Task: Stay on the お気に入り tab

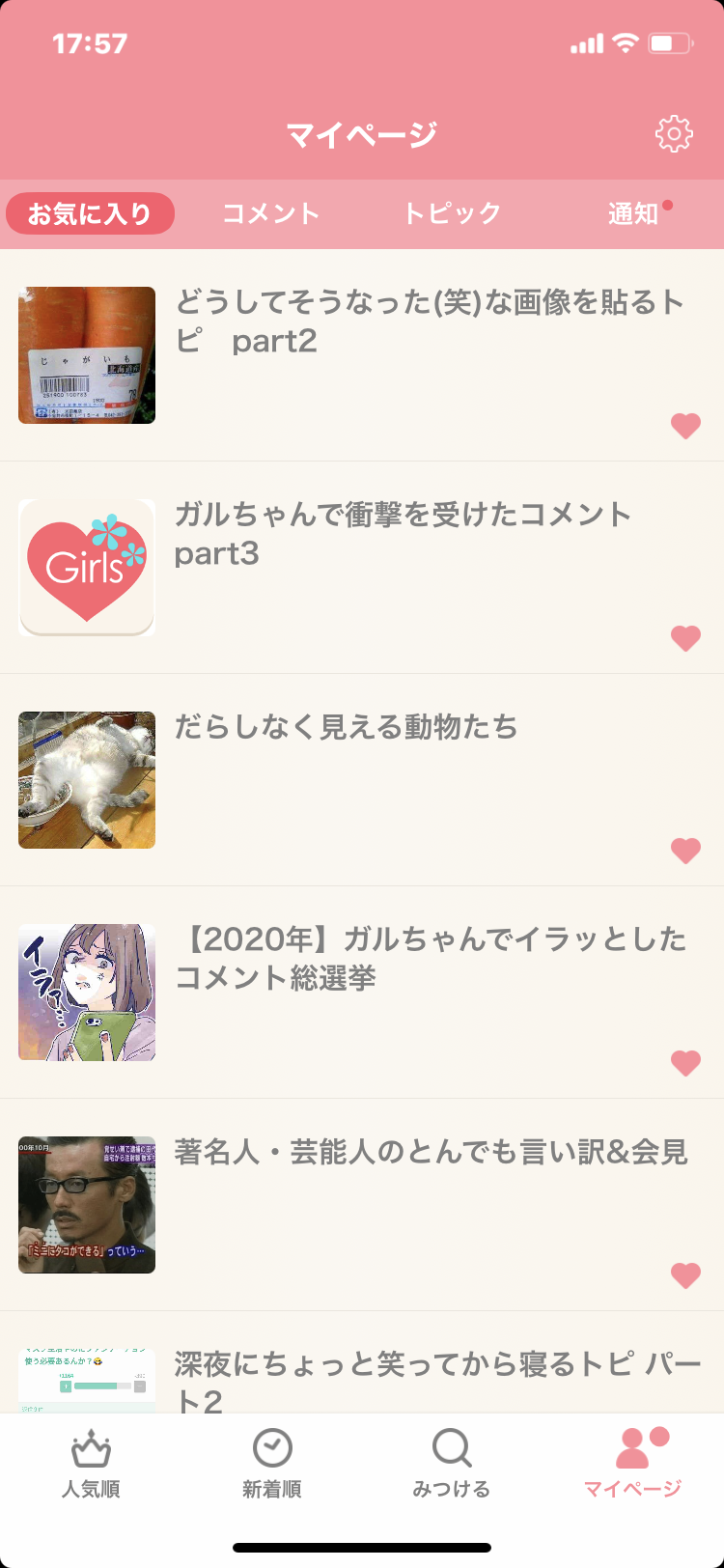Action: click(x=90, y=214)
